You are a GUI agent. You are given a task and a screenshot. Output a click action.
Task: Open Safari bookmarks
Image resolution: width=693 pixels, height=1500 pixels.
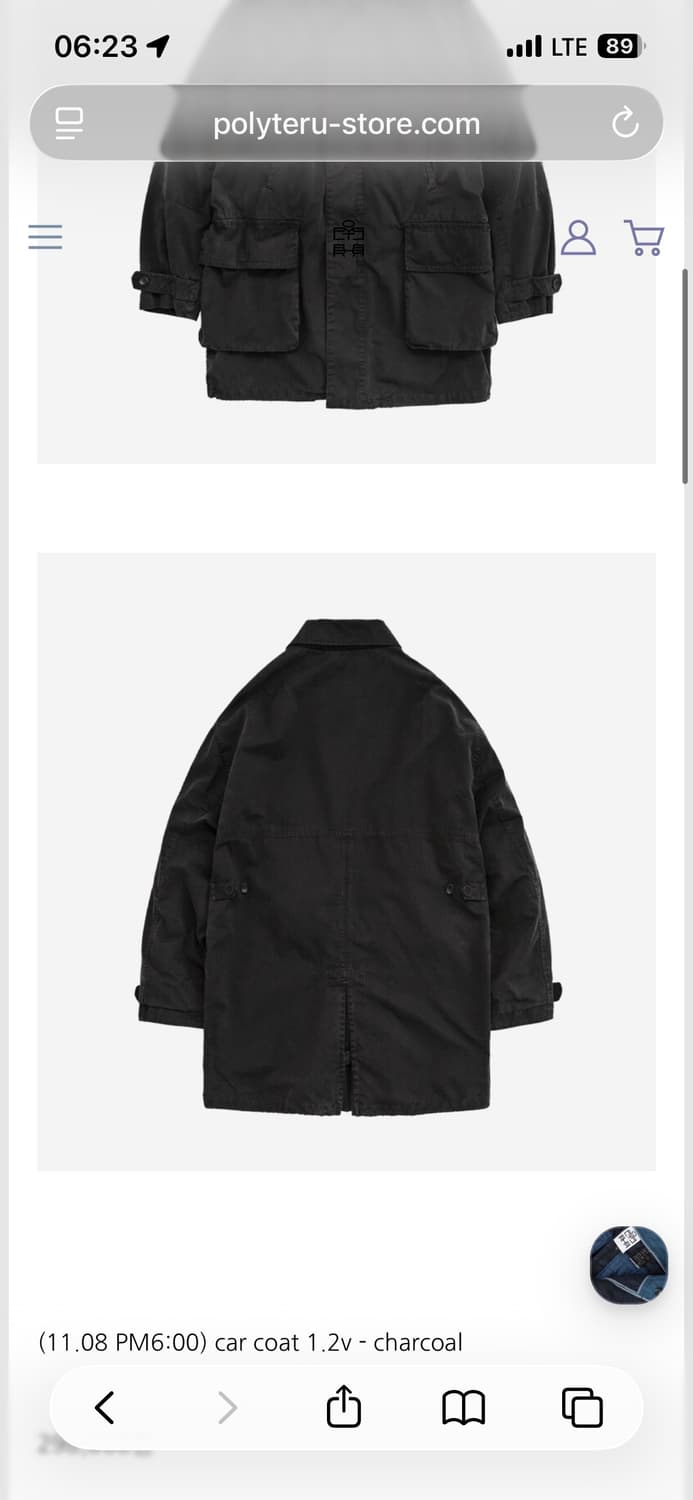463,1408
